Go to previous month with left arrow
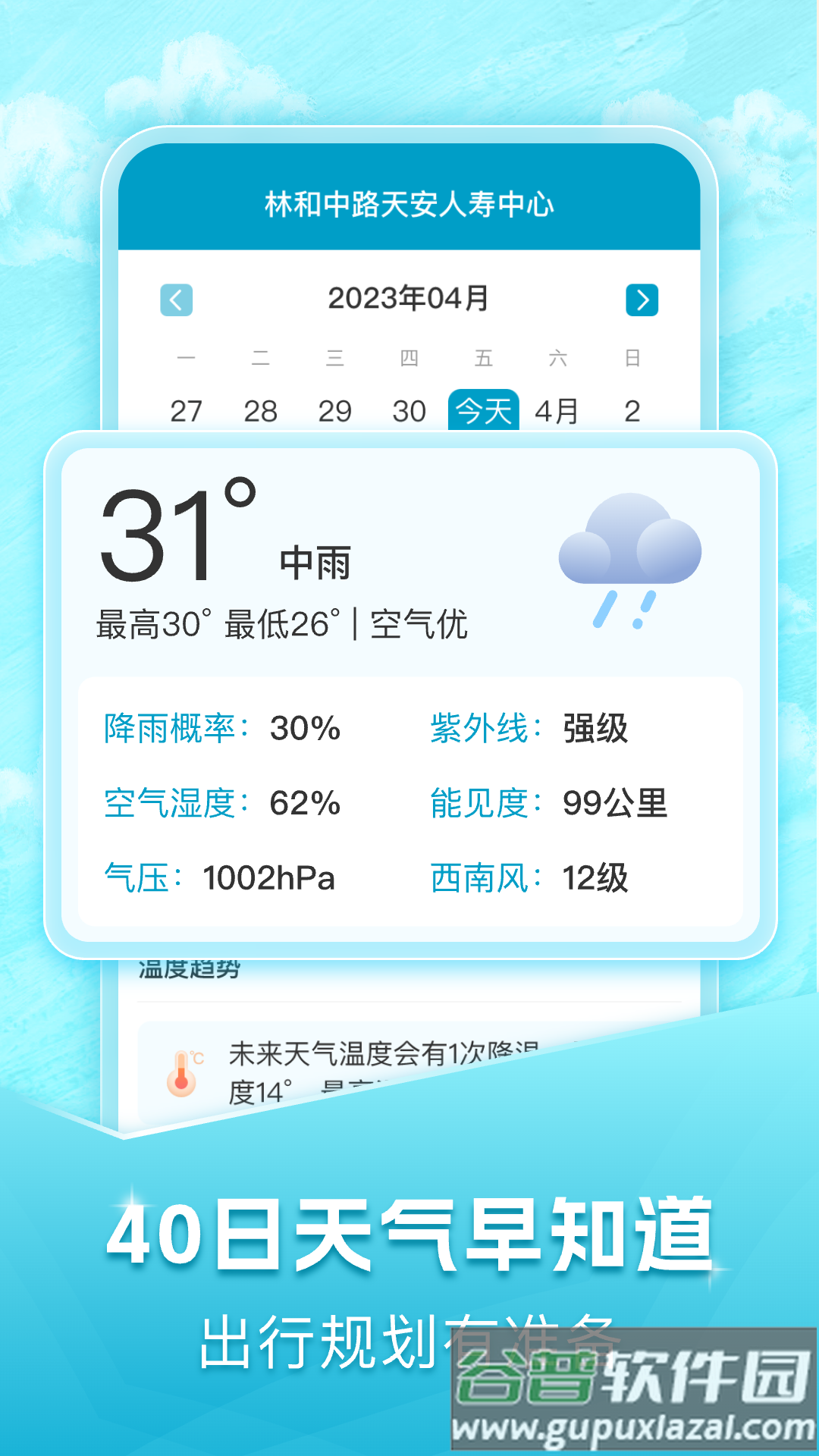Image resolution: width=819 pixels, height=1456 pixels. point(176,300)
